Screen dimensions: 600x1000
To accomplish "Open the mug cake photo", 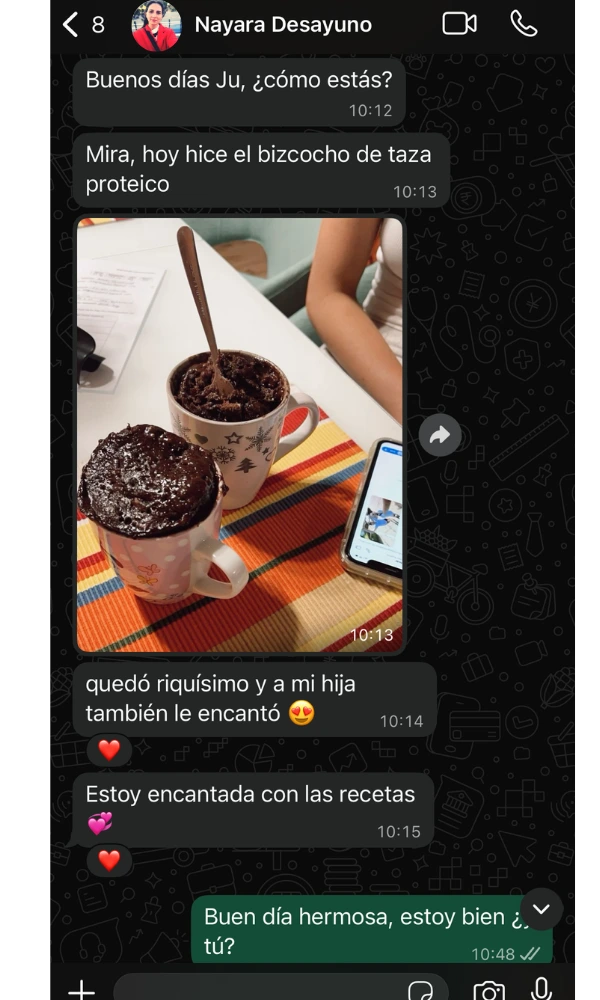I will pyautogui.click(x=240, y=435).
